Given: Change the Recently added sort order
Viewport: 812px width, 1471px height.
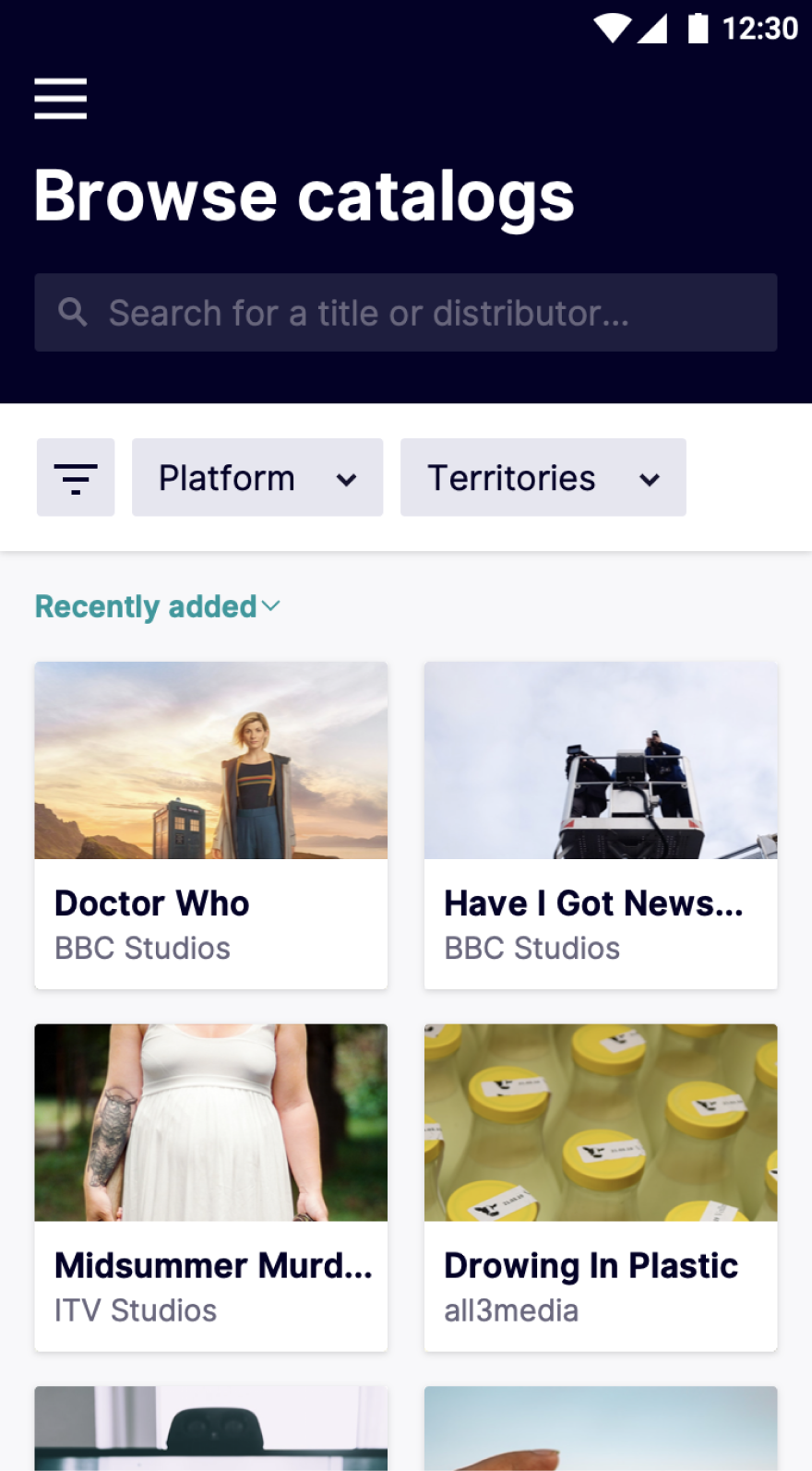Looking at the screenshot, I should point(158,606).
